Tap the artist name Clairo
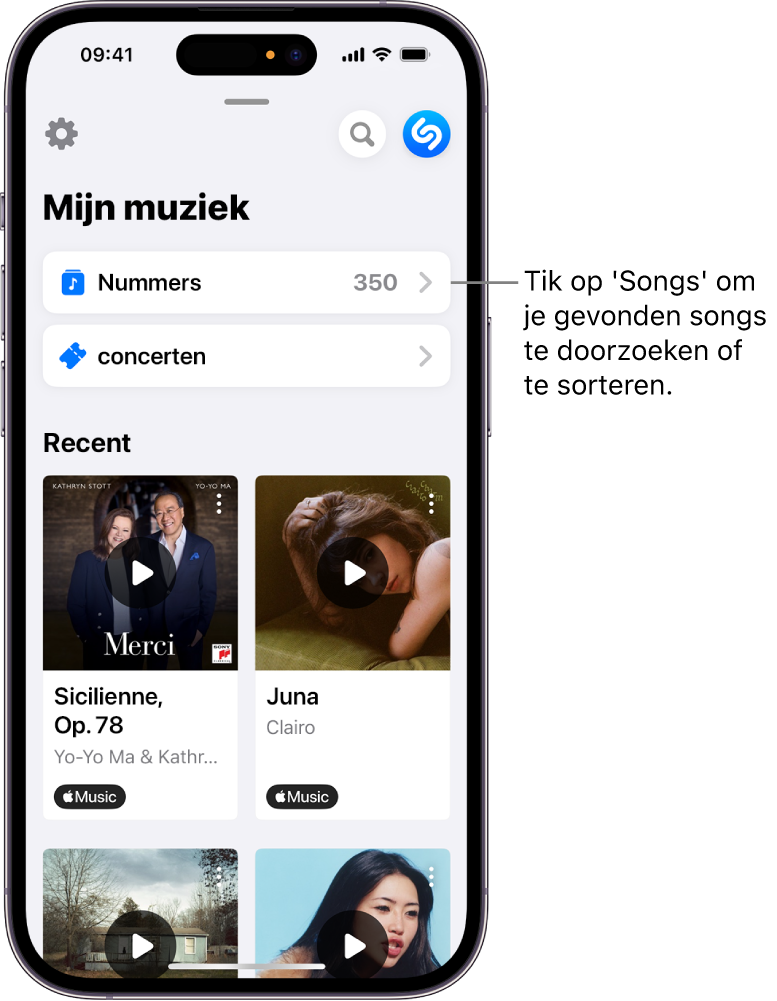 coord(290,727)
